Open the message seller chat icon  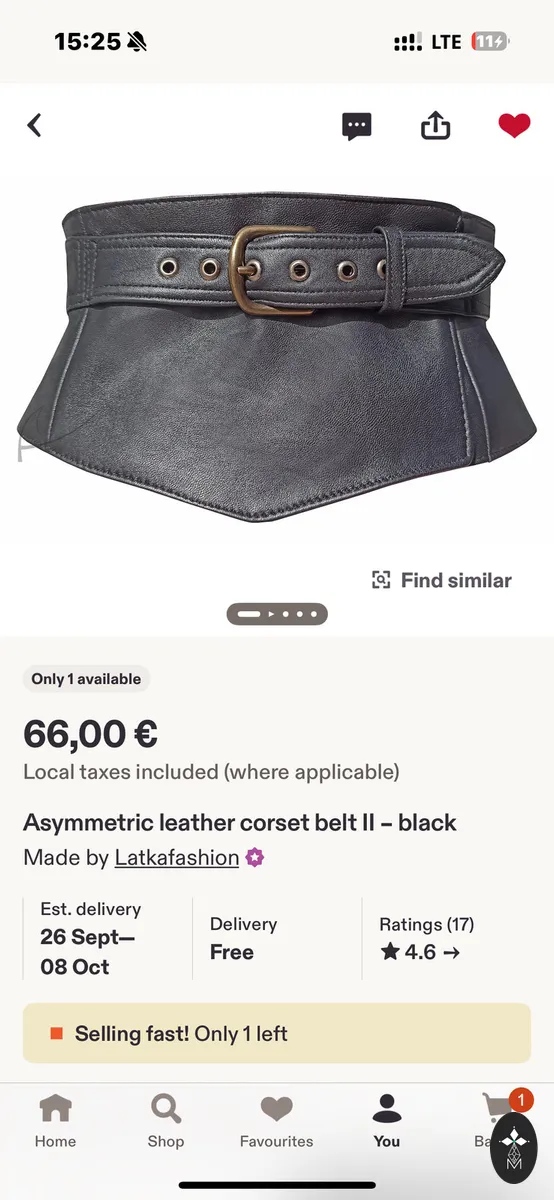coord(357,126)
